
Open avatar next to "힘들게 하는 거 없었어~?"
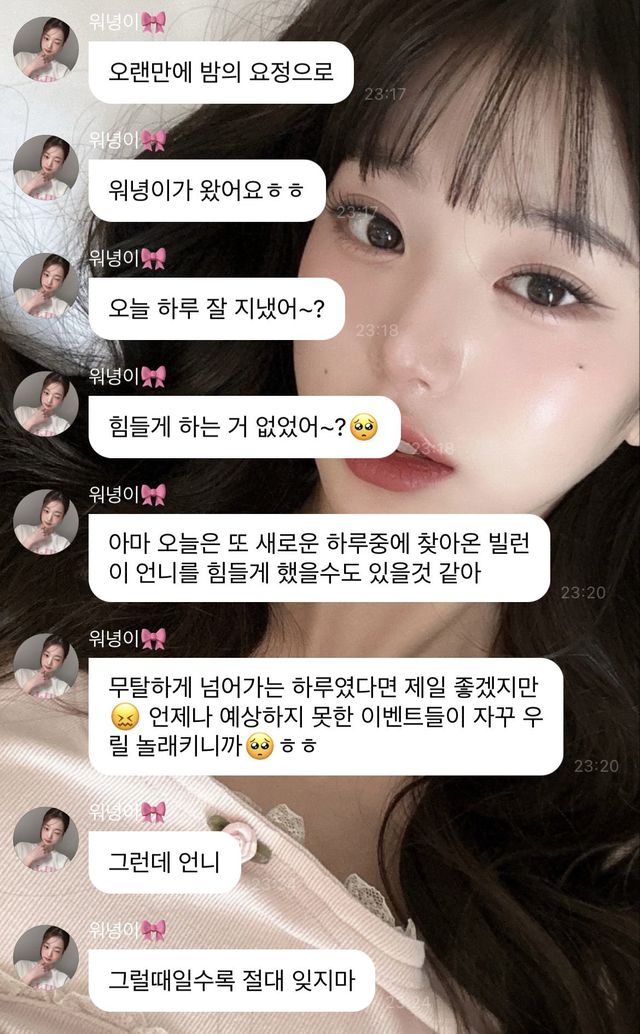(x=46, y=403)
